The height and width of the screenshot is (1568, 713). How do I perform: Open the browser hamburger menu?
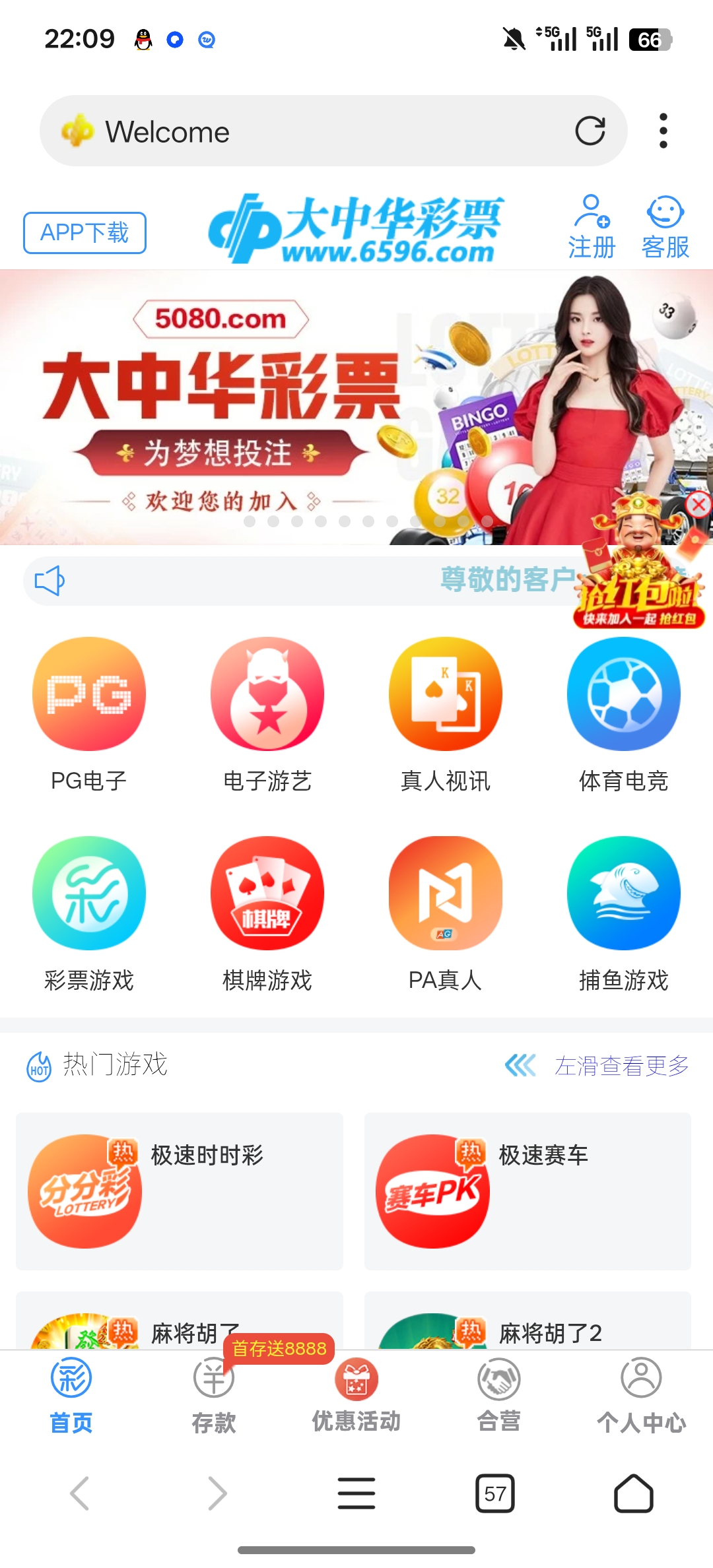[356, 1493]
